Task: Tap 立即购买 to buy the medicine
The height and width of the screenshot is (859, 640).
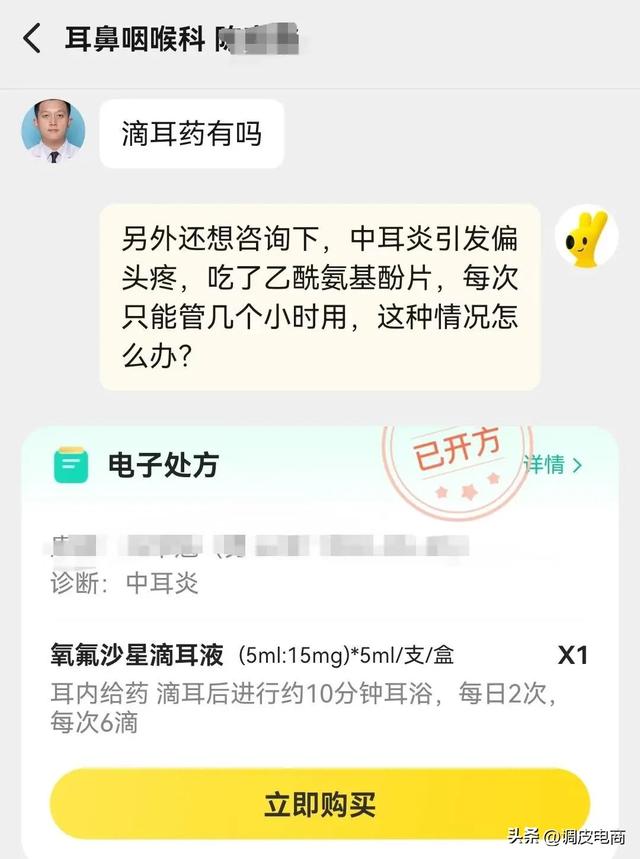Action: point(319,804)
